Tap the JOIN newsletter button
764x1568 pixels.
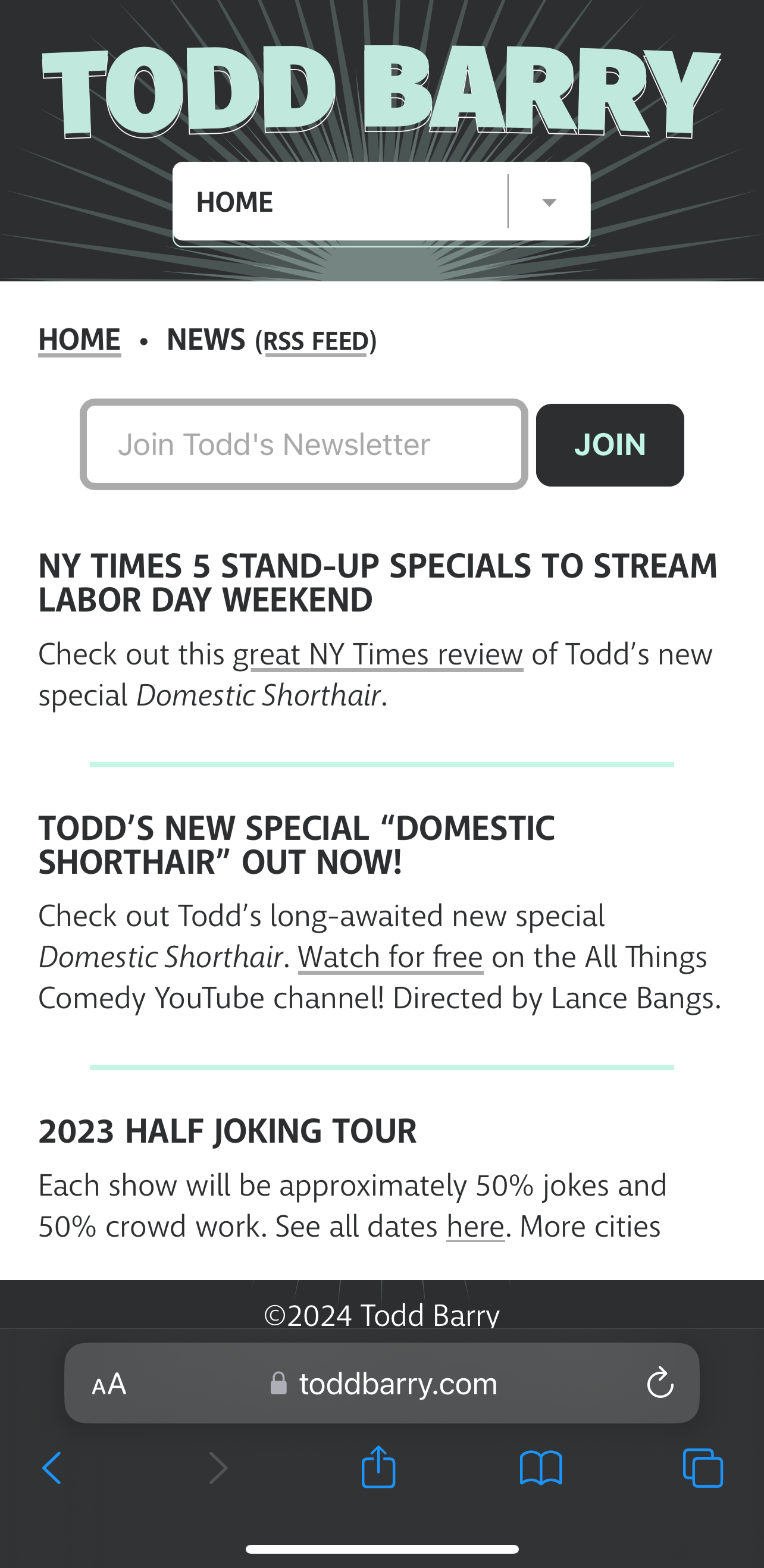tap(609, 445)
